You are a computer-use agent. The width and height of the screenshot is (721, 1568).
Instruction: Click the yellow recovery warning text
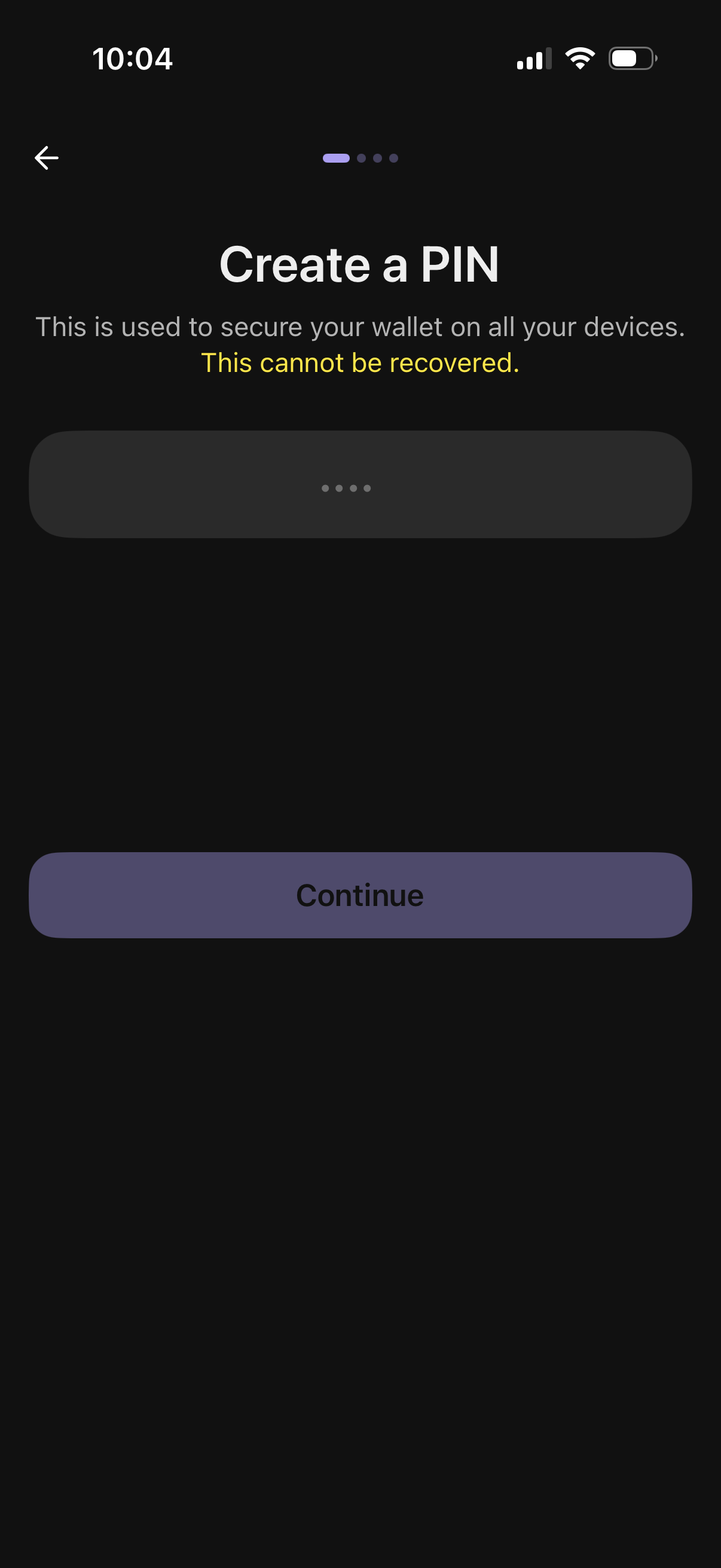click(x=360, y=362)
